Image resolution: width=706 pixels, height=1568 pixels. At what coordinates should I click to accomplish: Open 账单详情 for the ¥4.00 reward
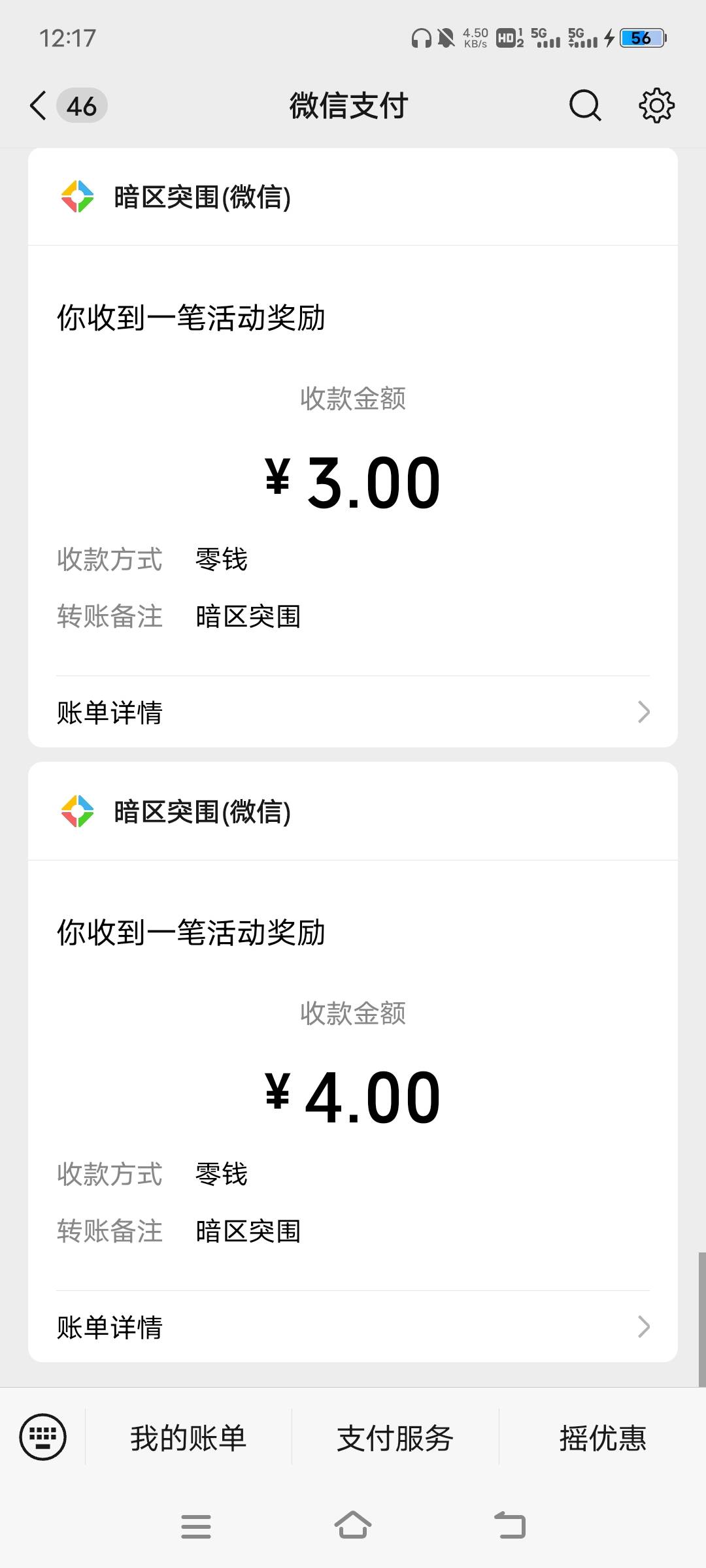pyautogui.click(x=353, y=1326)
